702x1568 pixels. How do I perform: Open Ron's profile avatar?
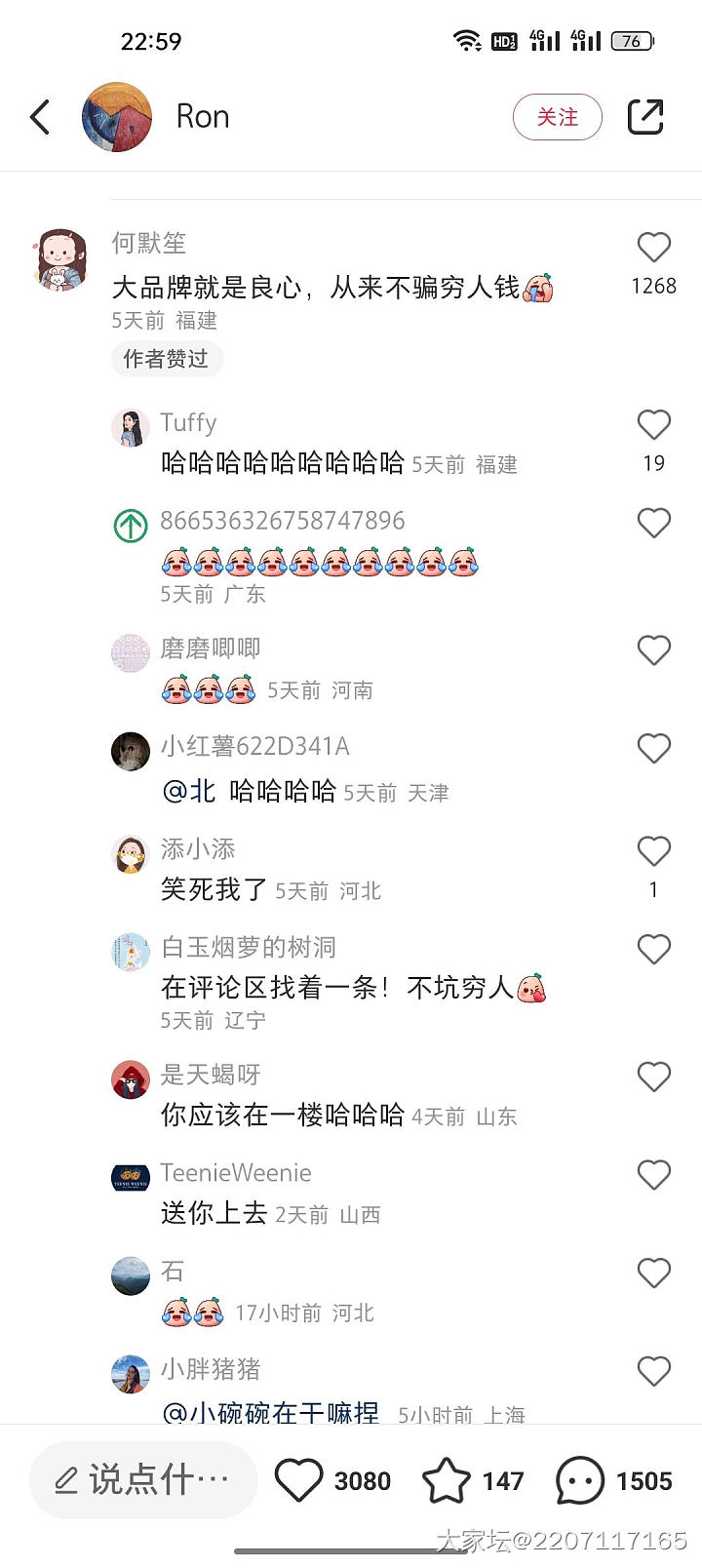pyautogui.click(x=117, y=117)
